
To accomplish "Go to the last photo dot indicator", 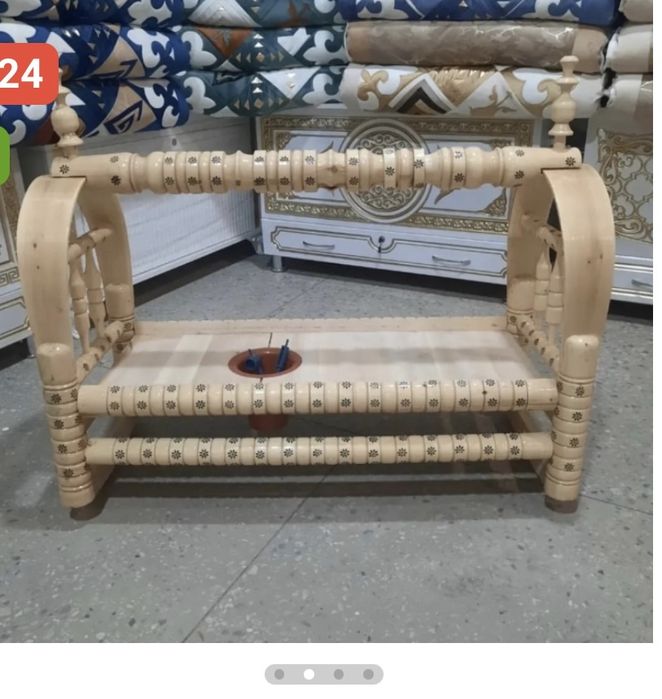I will coord(368,674).
